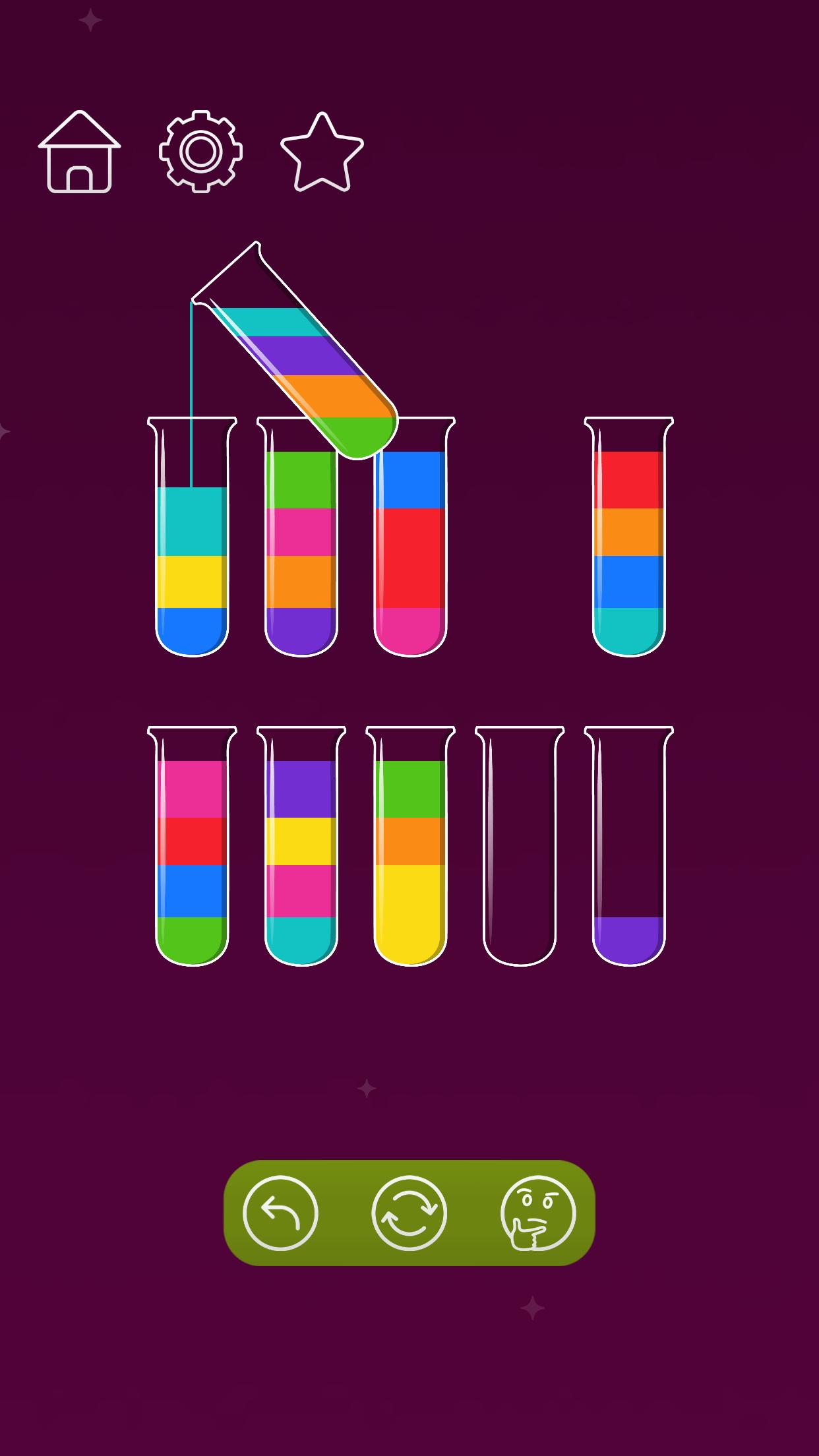Select the tube with green above pink
This screenshot has height=1456, width=819.
301,537
